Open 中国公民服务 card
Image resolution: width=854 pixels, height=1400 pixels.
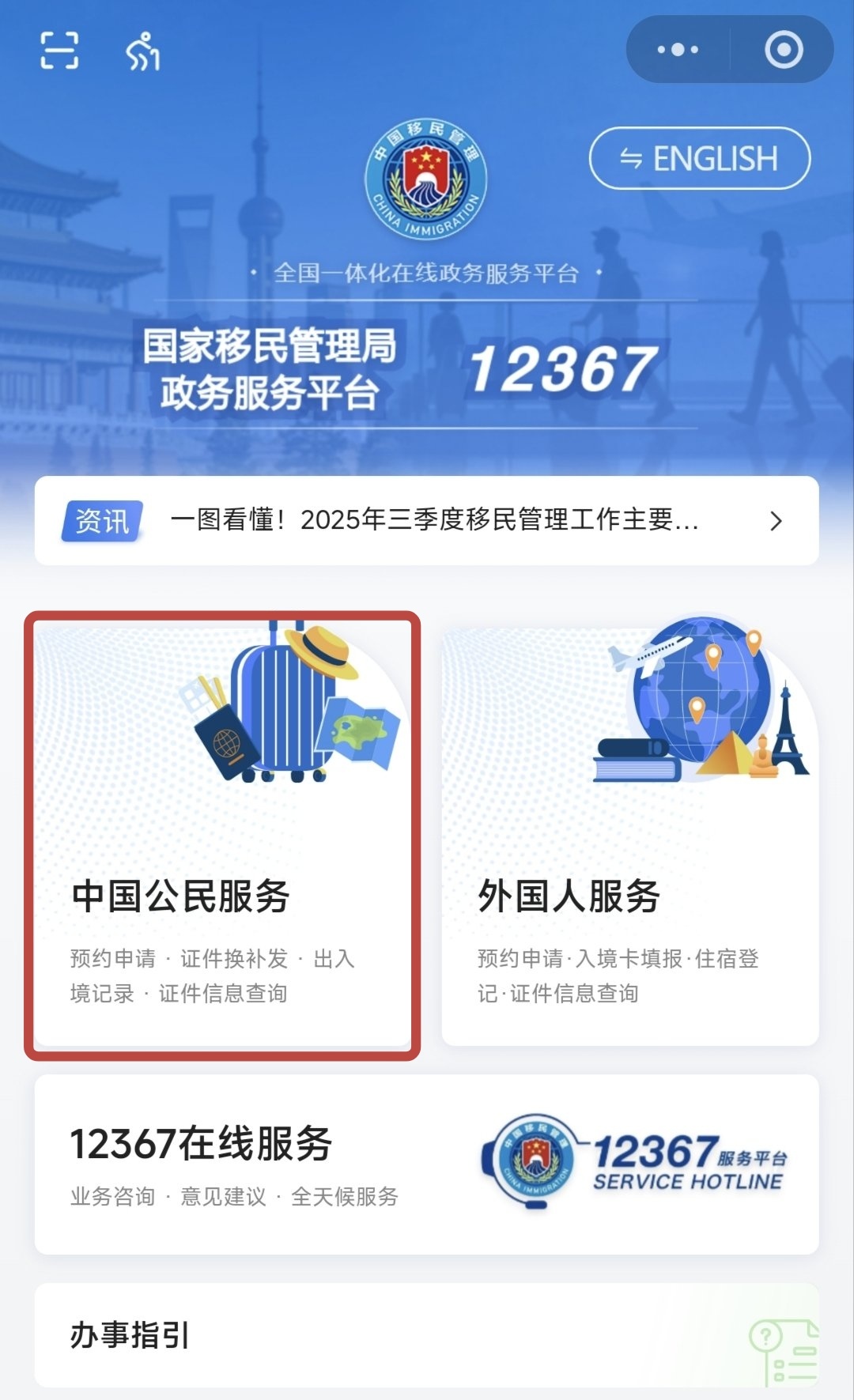click(x=222, y=835)
